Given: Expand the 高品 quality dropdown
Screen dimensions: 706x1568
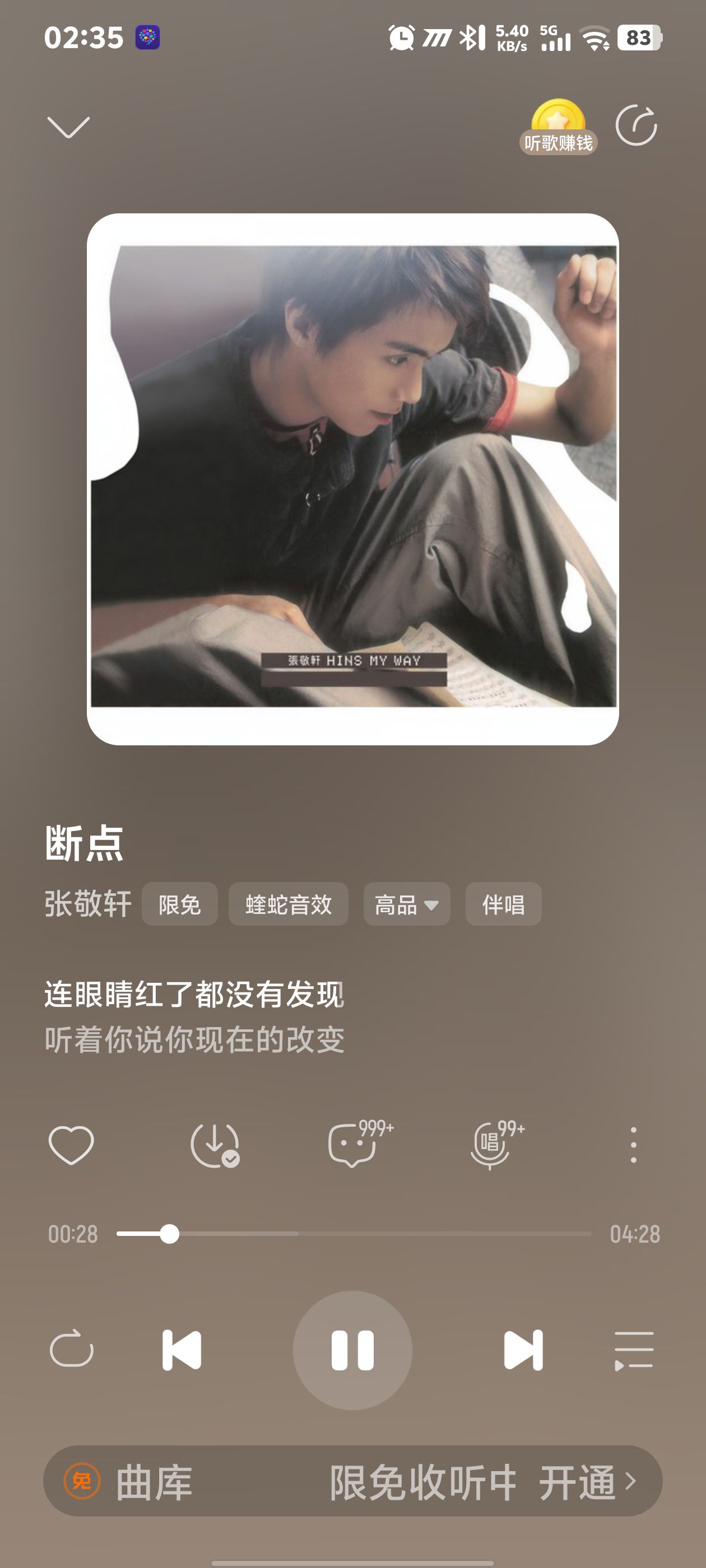Looking at the screenshot, I should pyautogui.click(x=407, y=904).
